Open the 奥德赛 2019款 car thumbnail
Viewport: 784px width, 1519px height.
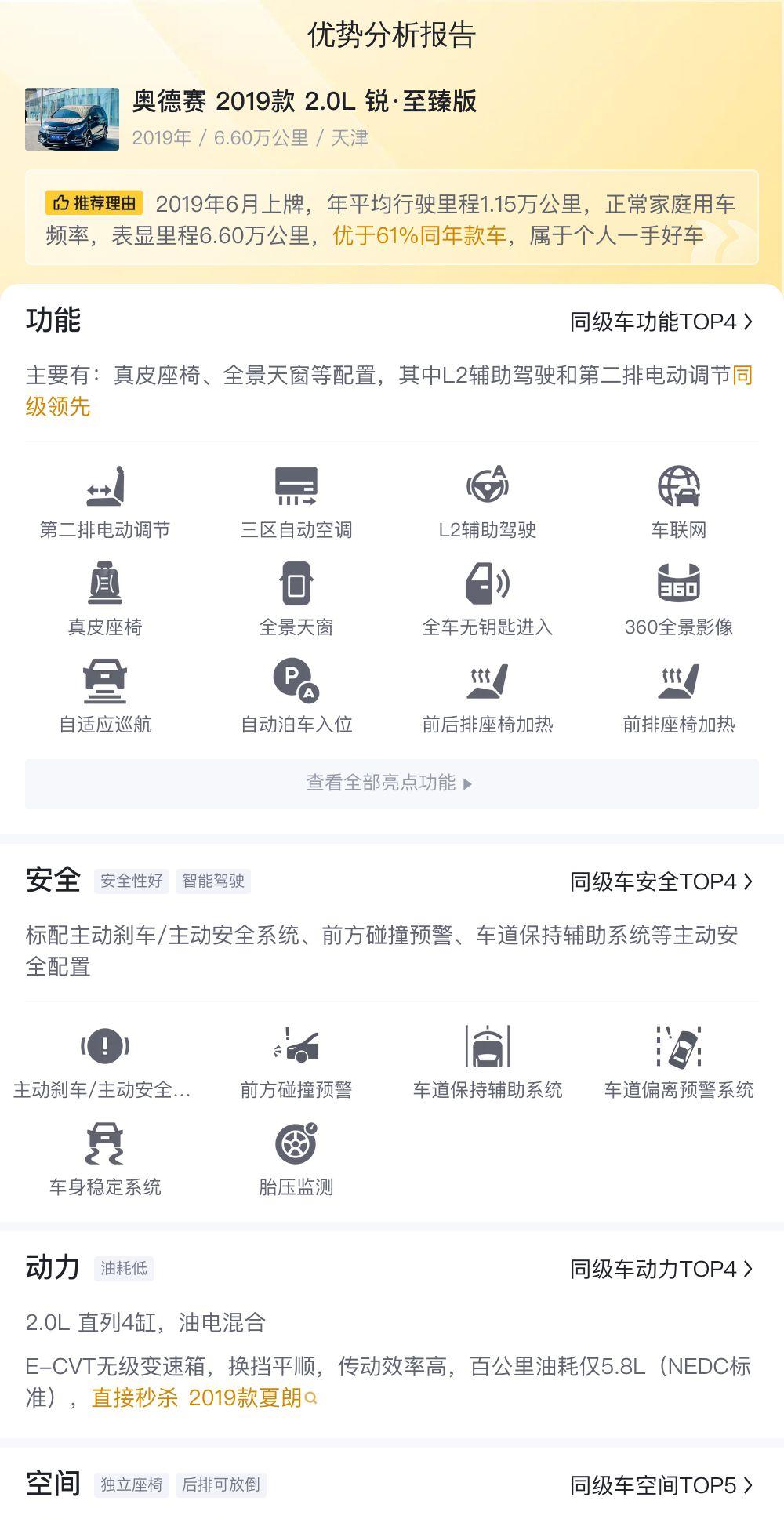tap(72, 119)
